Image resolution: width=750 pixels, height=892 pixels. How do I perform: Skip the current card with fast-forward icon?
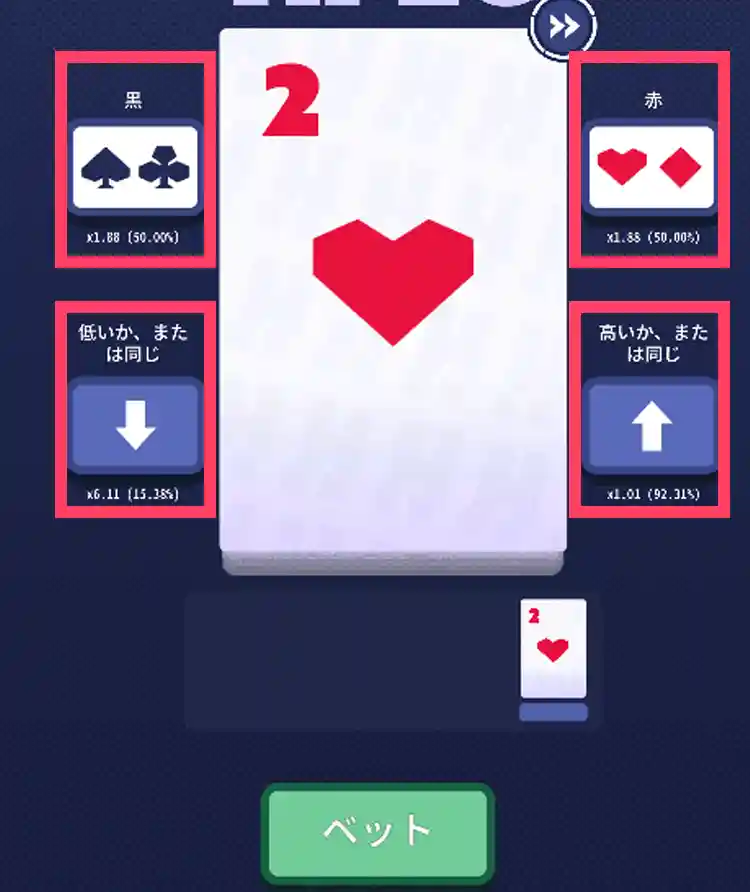pyautogui.click(x=565, y=27)
